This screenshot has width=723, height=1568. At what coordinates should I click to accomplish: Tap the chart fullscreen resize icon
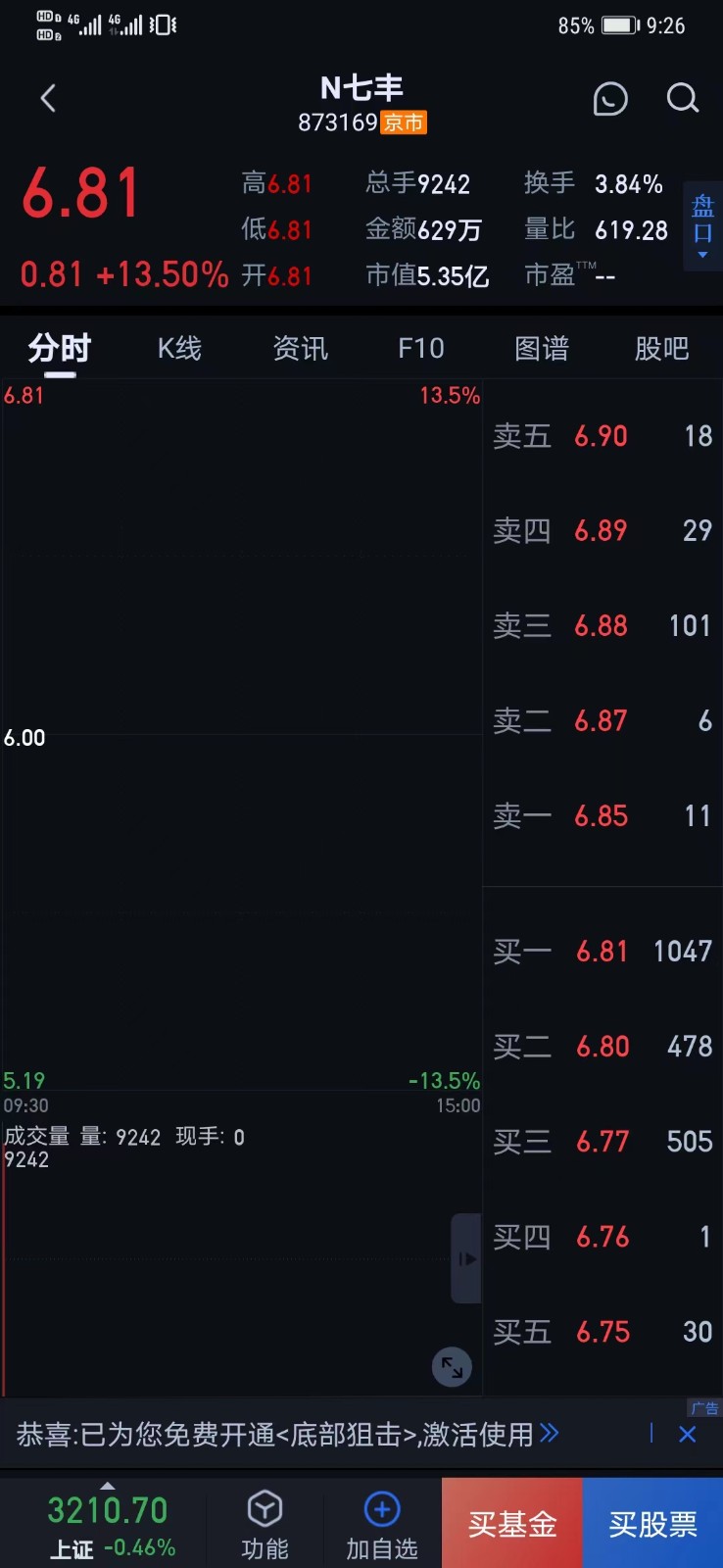(x=452, y=1367)
